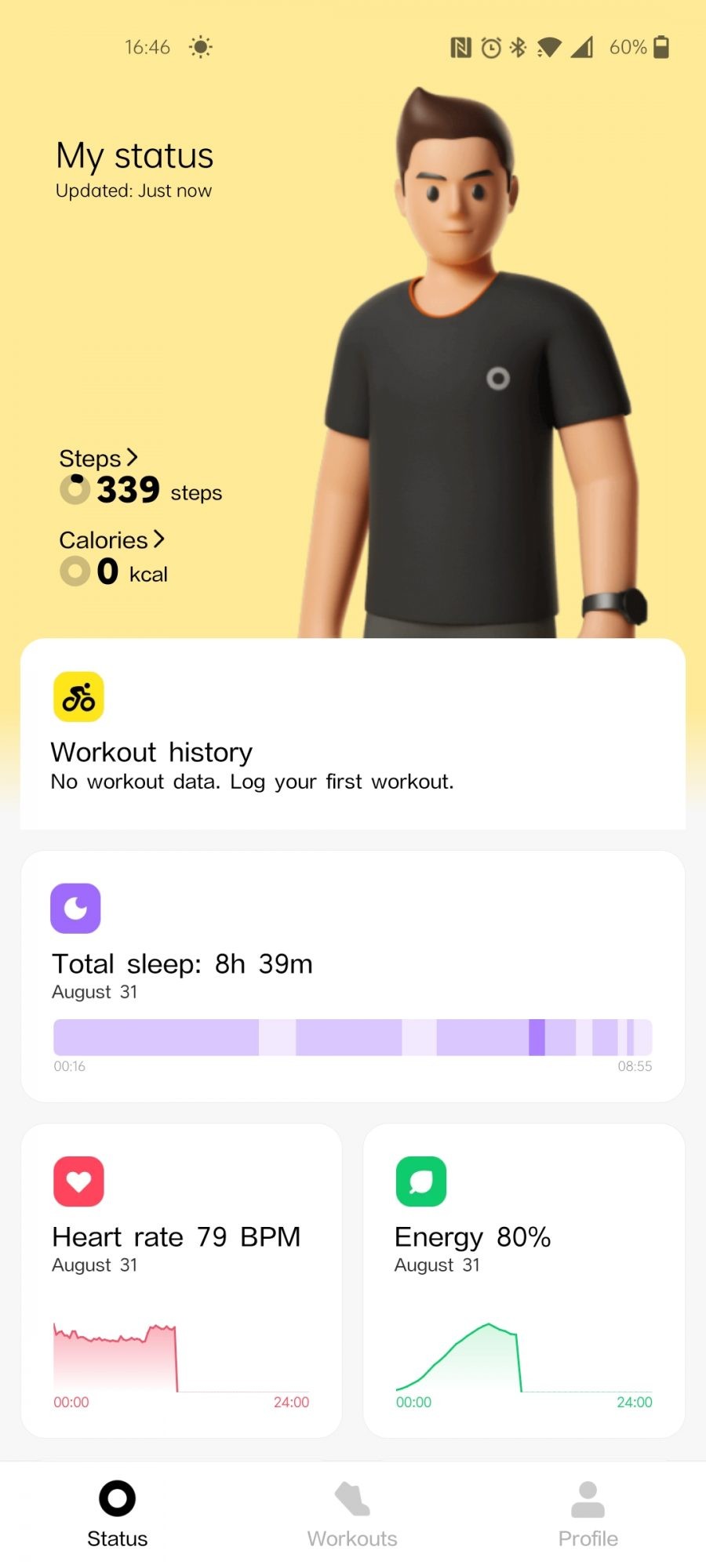Switch to the Profile tab
This screenshot has width=706, height=1568.
[588, 1514]
